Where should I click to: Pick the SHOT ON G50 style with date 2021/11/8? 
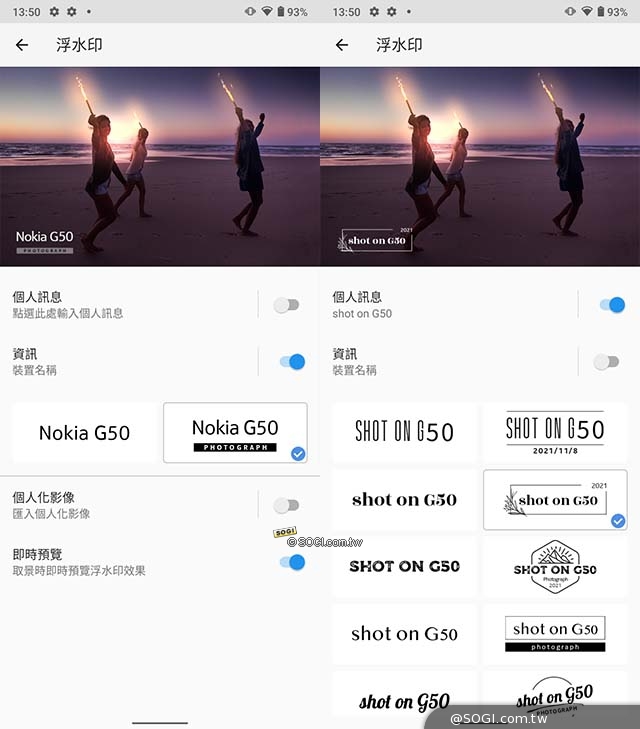555,432
